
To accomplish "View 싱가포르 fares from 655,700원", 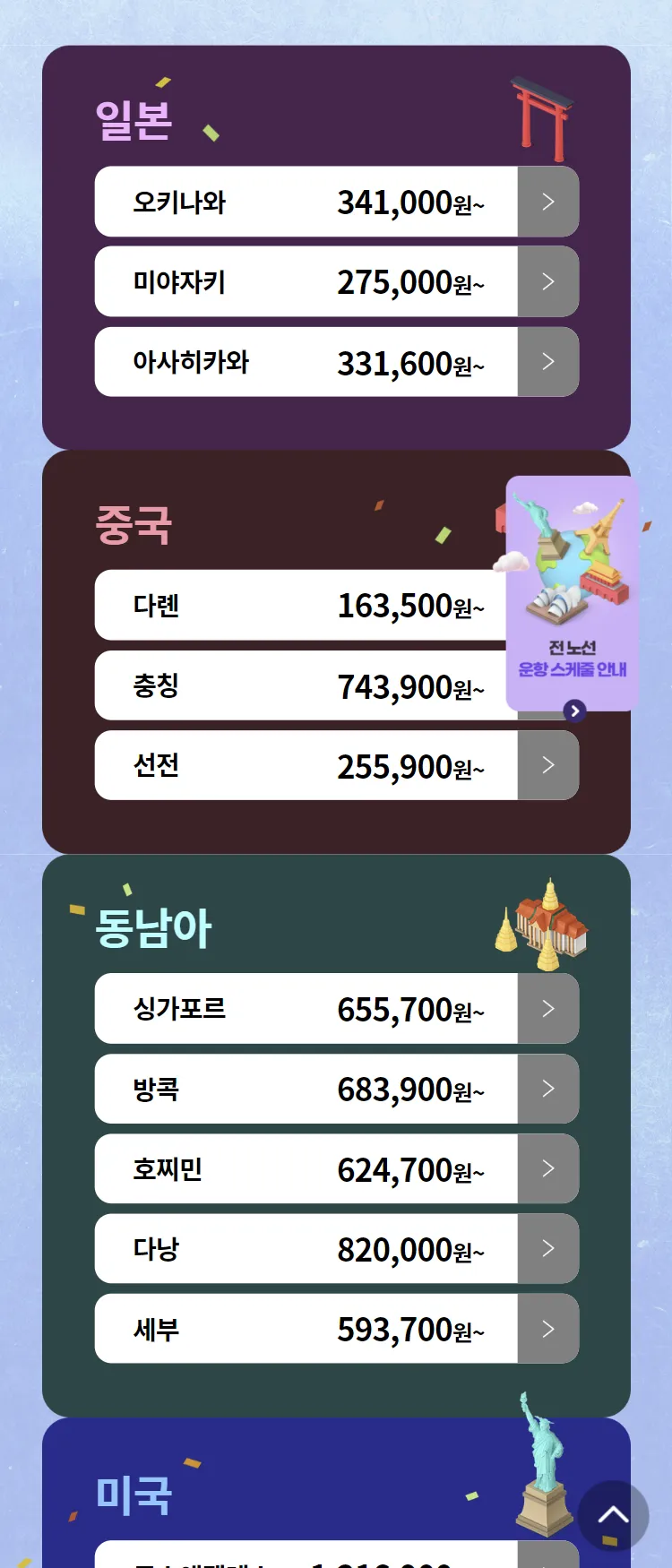I will pos(336,1008).
